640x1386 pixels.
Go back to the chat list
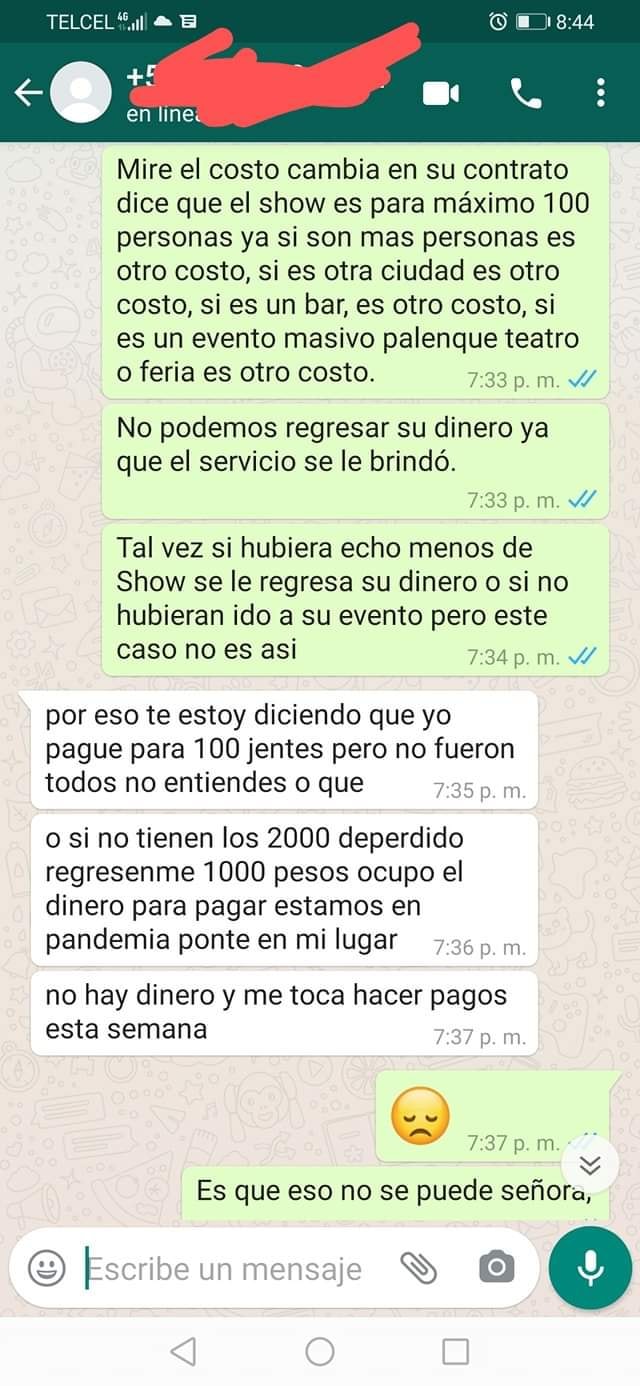coord(28,93)
